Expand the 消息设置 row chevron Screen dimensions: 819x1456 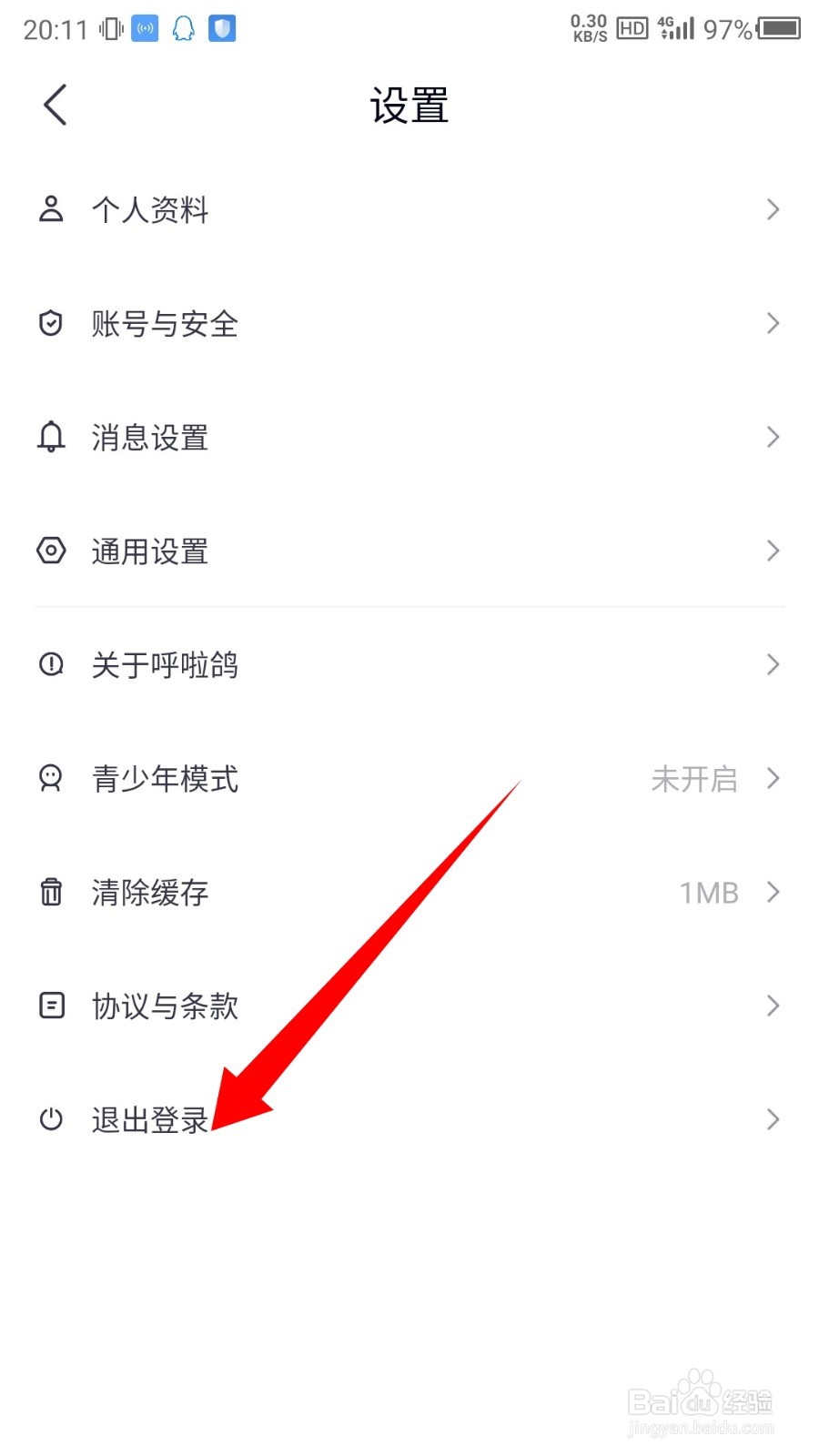click(773, 437)
